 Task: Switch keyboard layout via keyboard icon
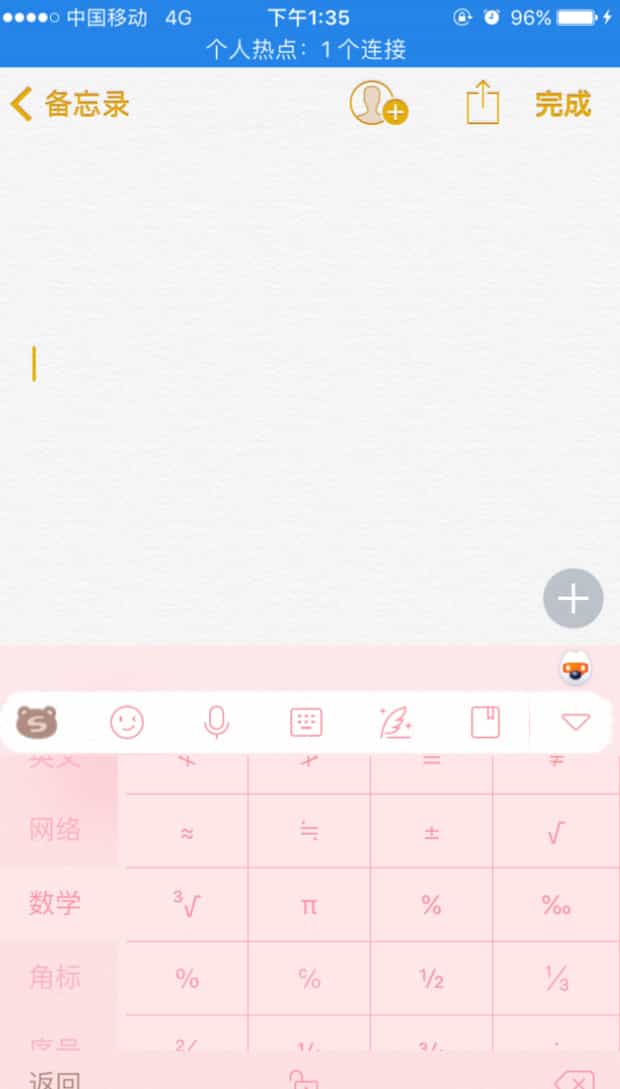coord(306,722)
